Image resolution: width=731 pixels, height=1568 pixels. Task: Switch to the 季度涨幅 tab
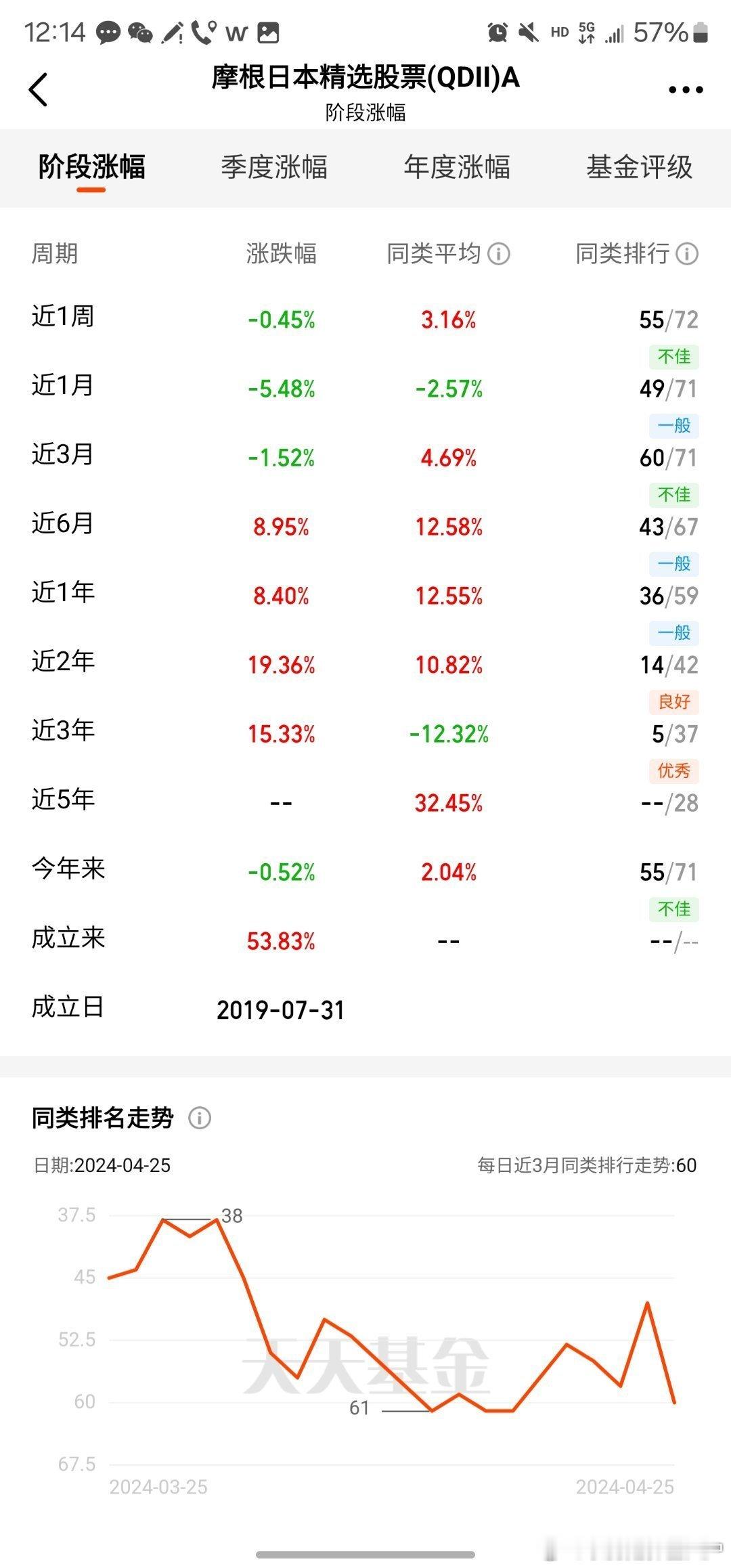pyautogui.click(x=274, y=167)
